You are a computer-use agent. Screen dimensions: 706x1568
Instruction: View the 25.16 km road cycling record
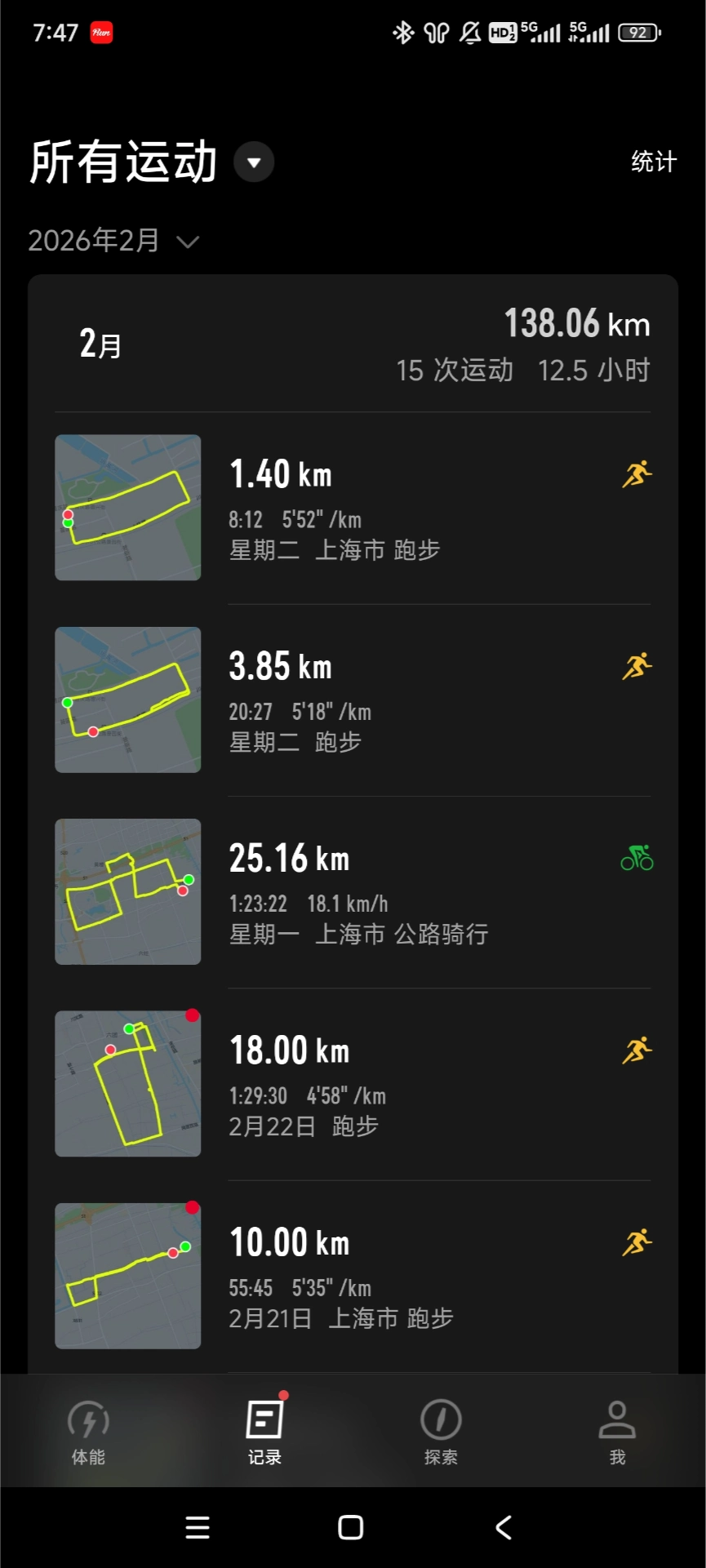point(353,891)
